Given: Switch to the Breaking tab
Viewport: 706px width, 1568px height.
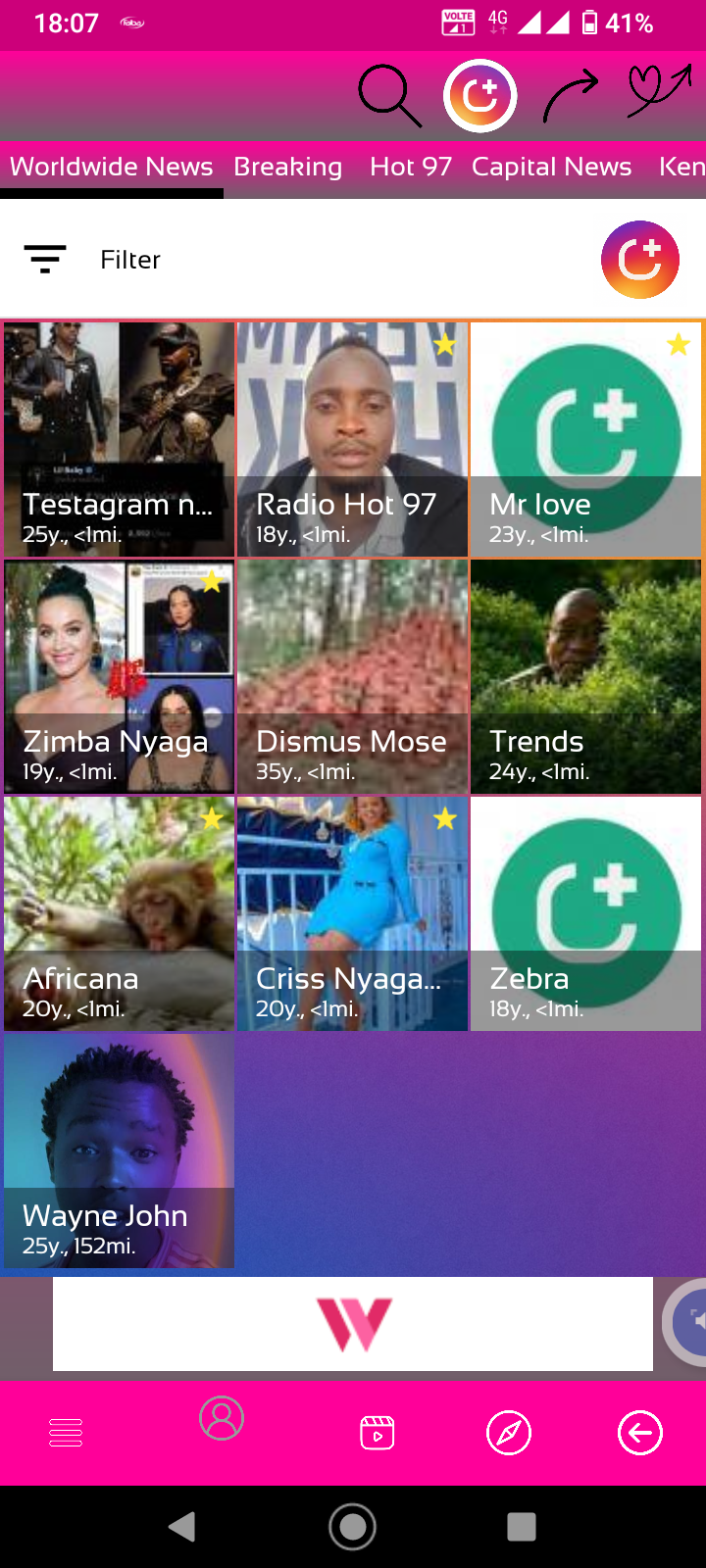Looking at the screenshot, I should (x=287, y=167).
